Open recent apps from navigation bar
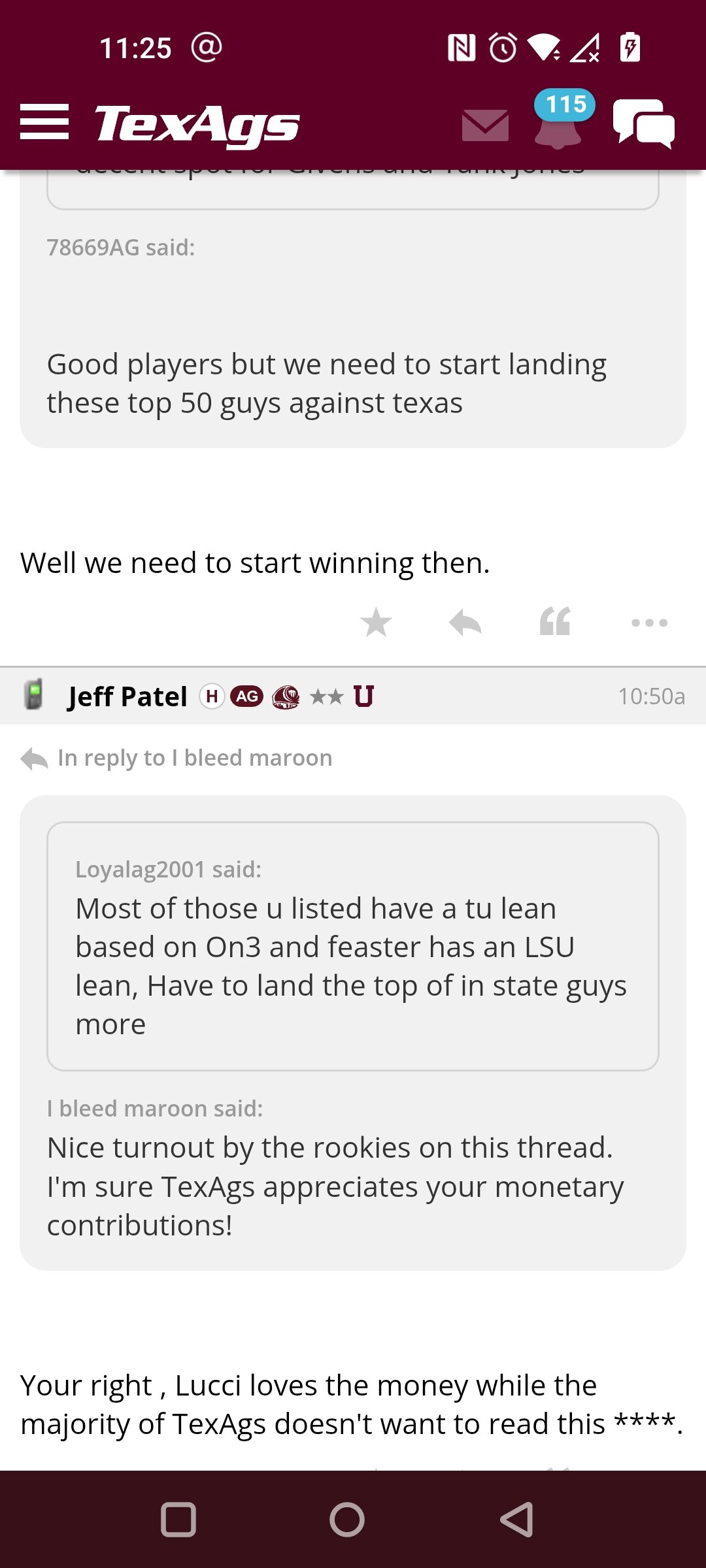 [x=178, y=1520]
